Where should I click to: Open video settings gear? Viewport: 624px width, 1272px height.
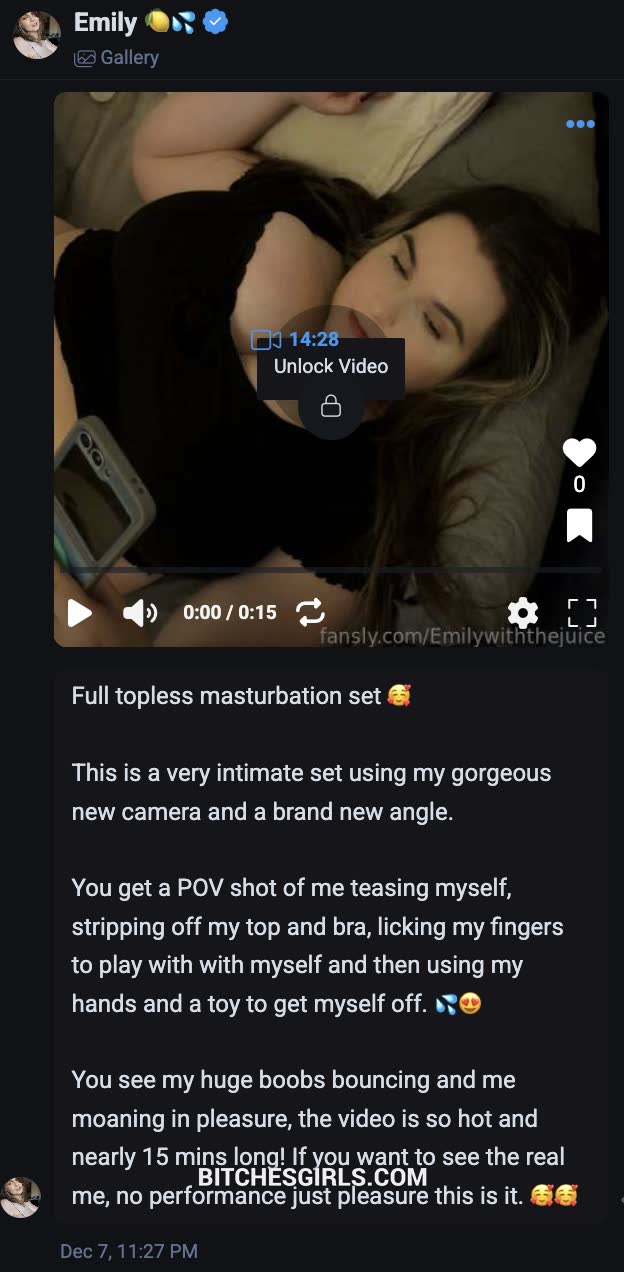tap(522, 612)
